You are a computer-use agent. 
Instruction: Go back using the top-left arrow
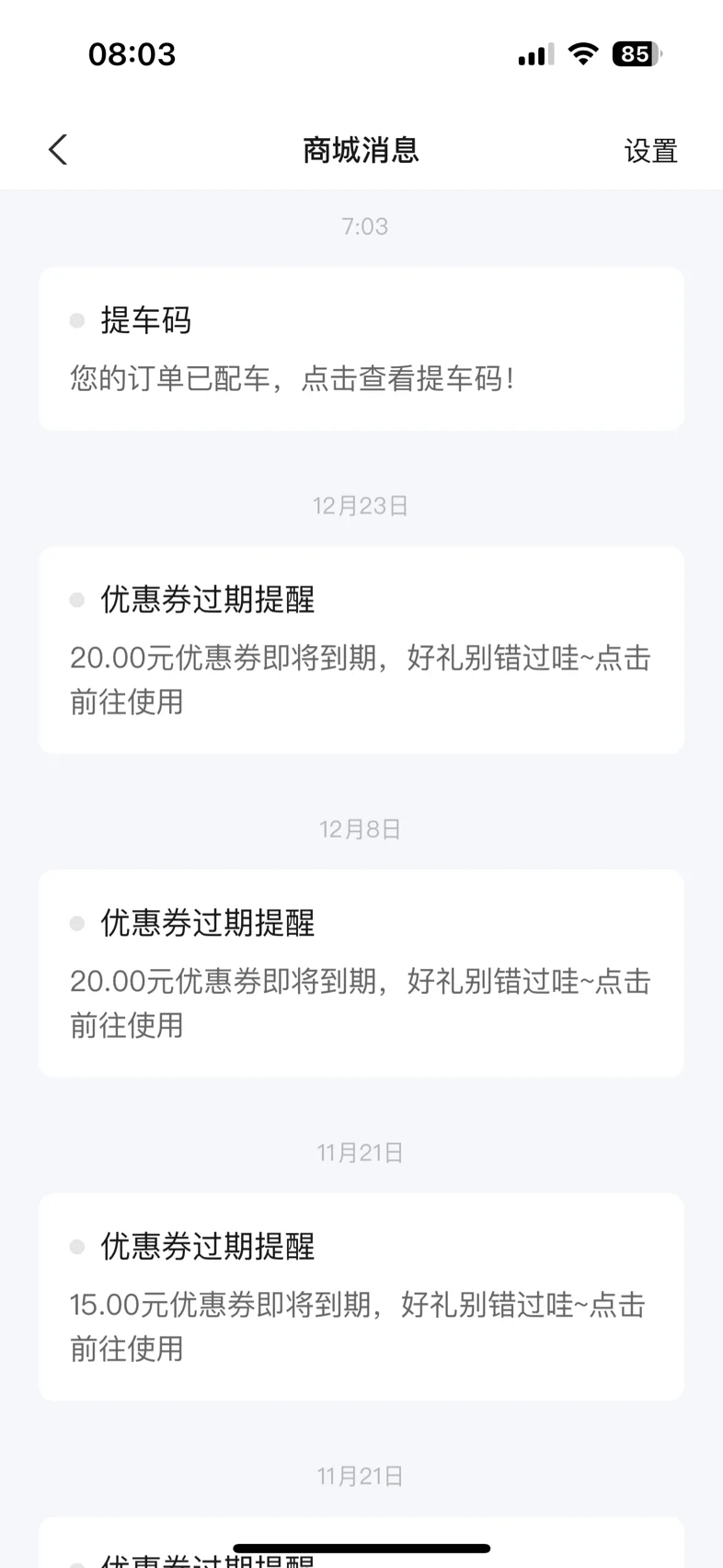58,150
